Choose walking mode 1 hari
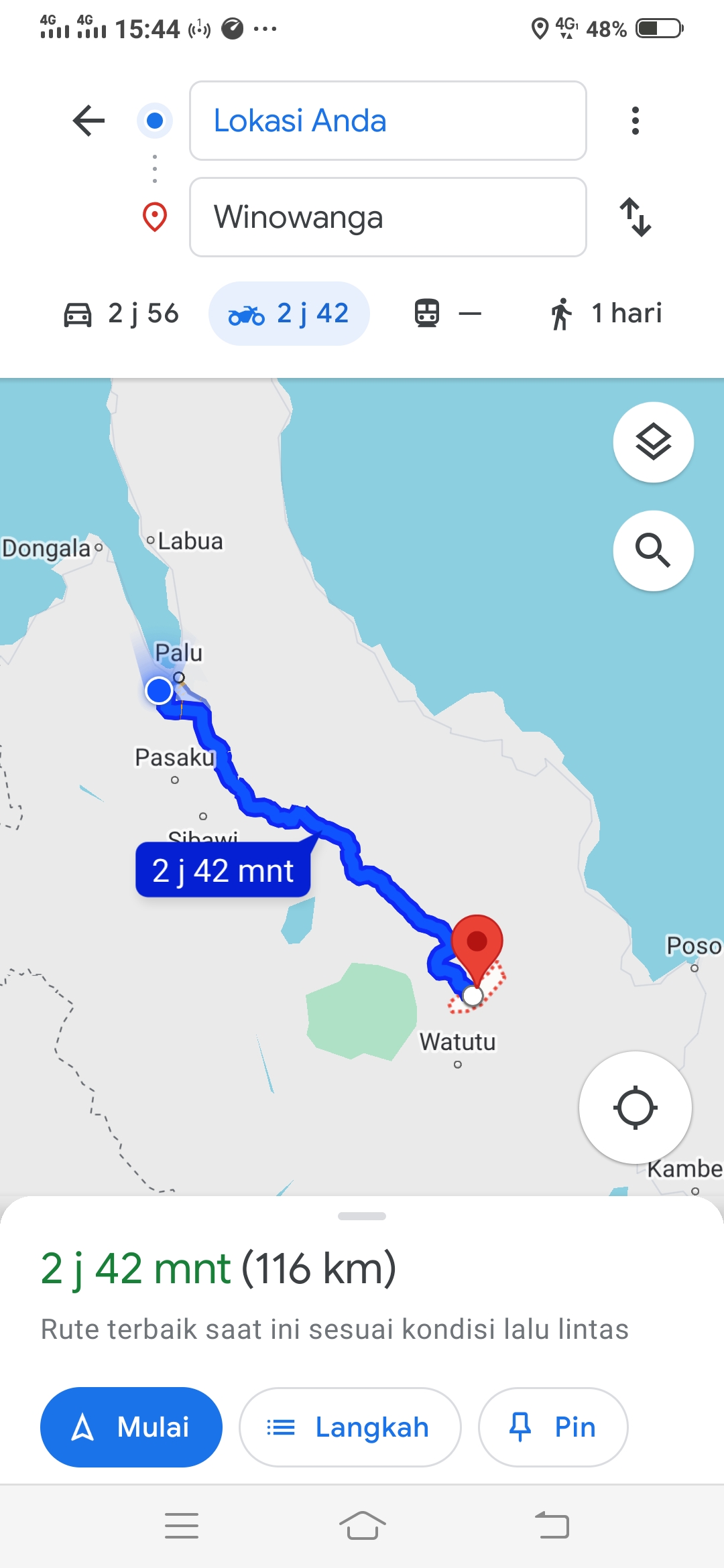 click(x=606, y=314)
